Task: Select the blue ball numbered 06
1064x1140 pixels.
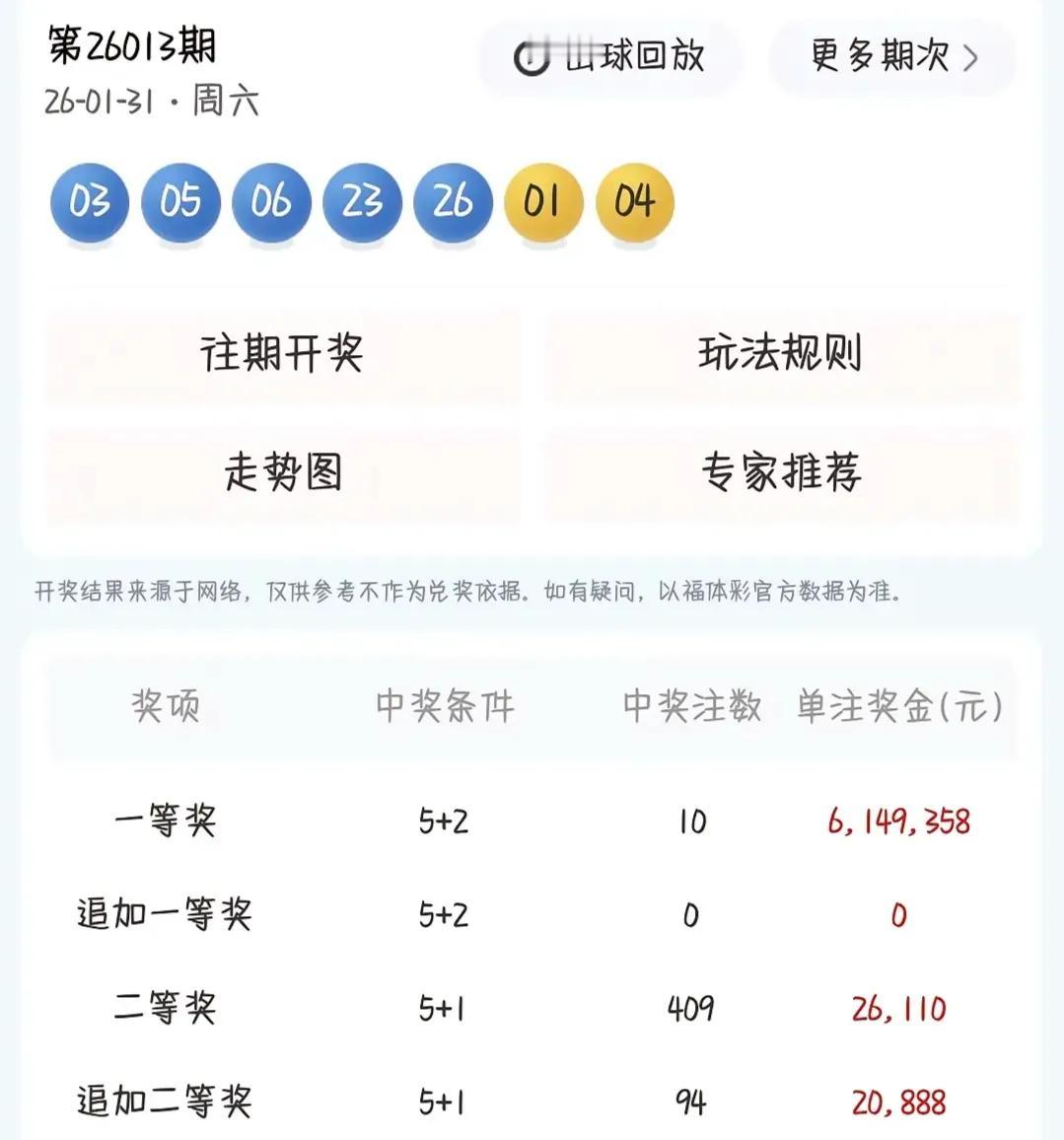Action: pos(271,203)
